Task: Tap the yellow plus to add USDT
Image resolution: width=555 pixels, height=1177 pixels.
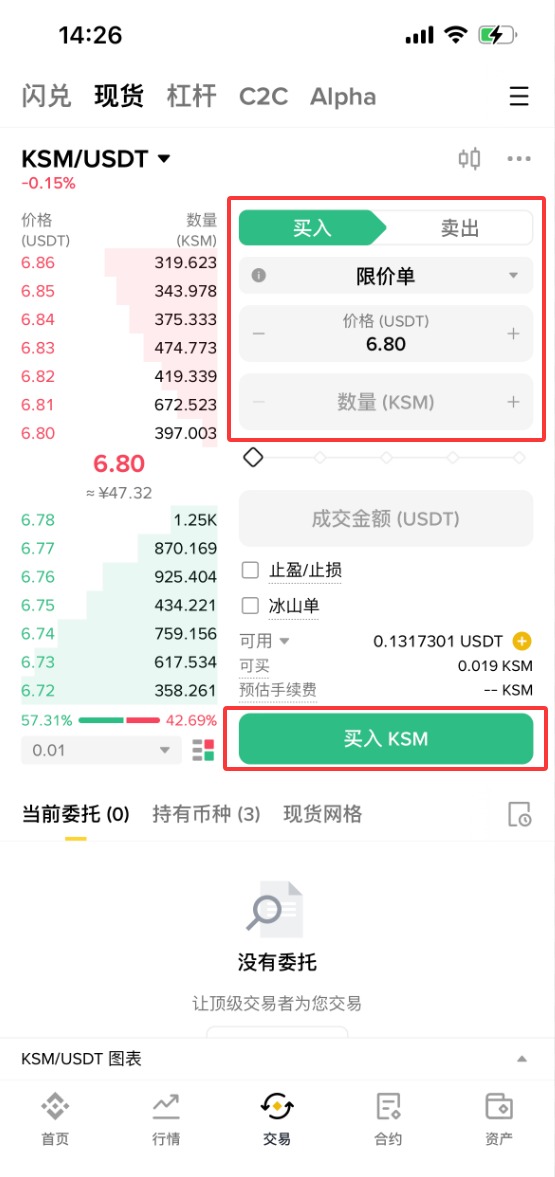Action: [522, 642]
